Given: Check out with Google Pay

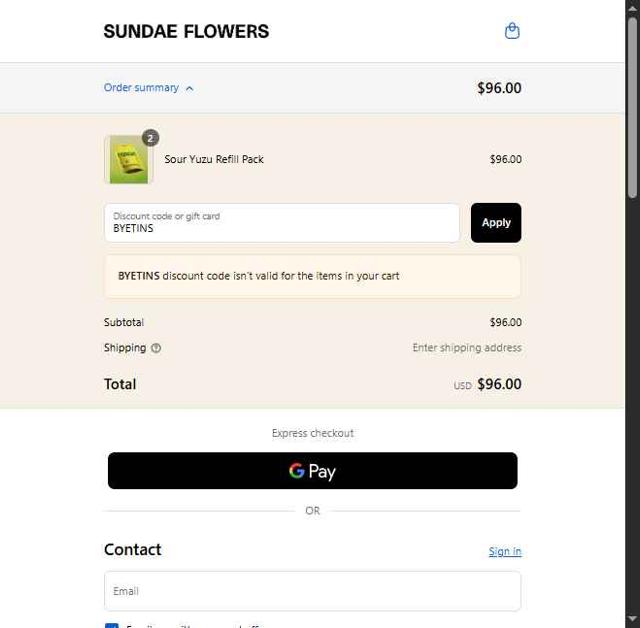Looking at the screenshot, I should (312, 471).
